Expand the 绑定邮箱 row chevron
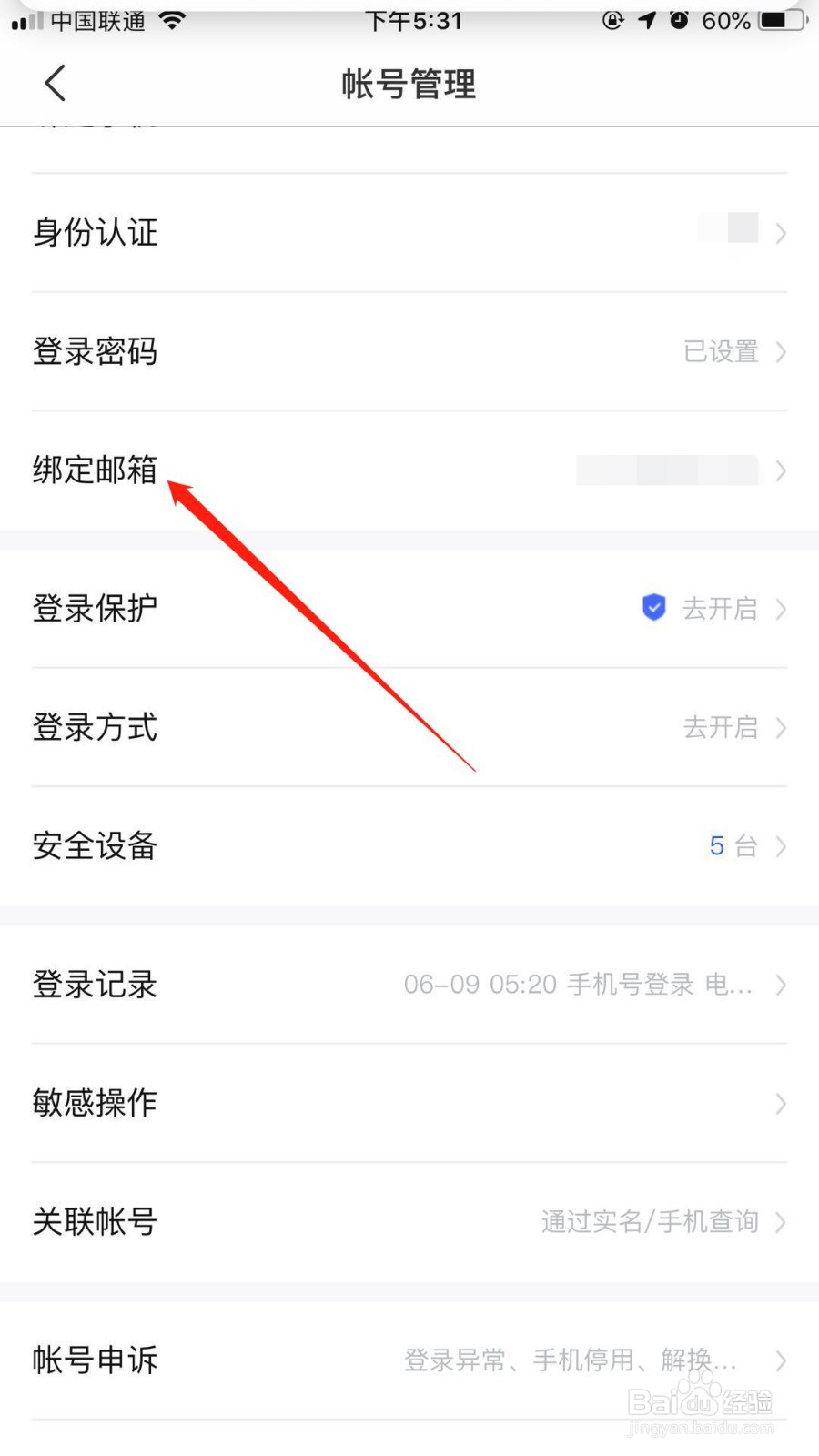The height and width of the screenshot is (1456, 819). click(x=780, y=471)
